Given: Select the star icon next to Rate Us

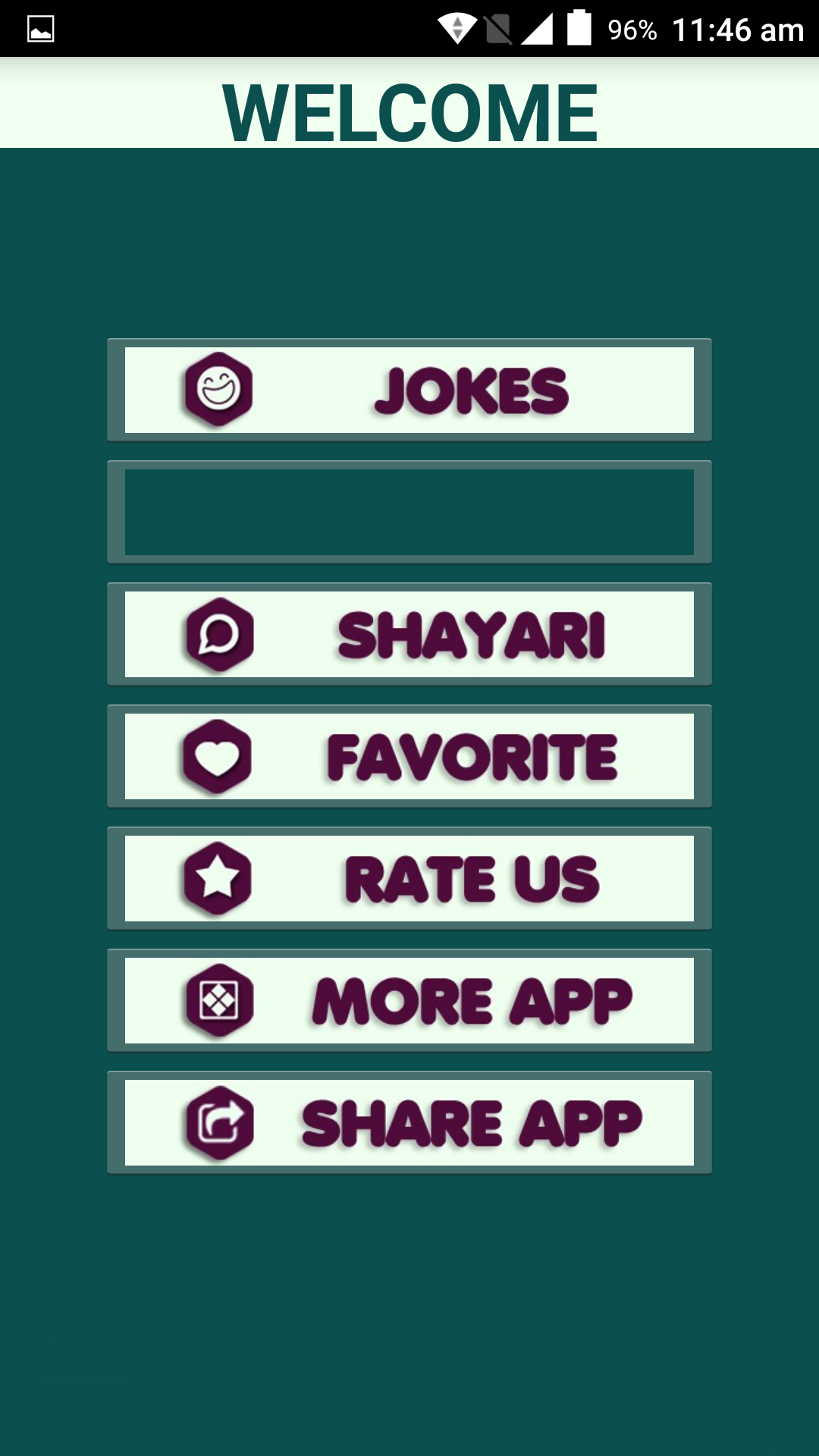Looking at the screenshot, I should click(218, 879).
